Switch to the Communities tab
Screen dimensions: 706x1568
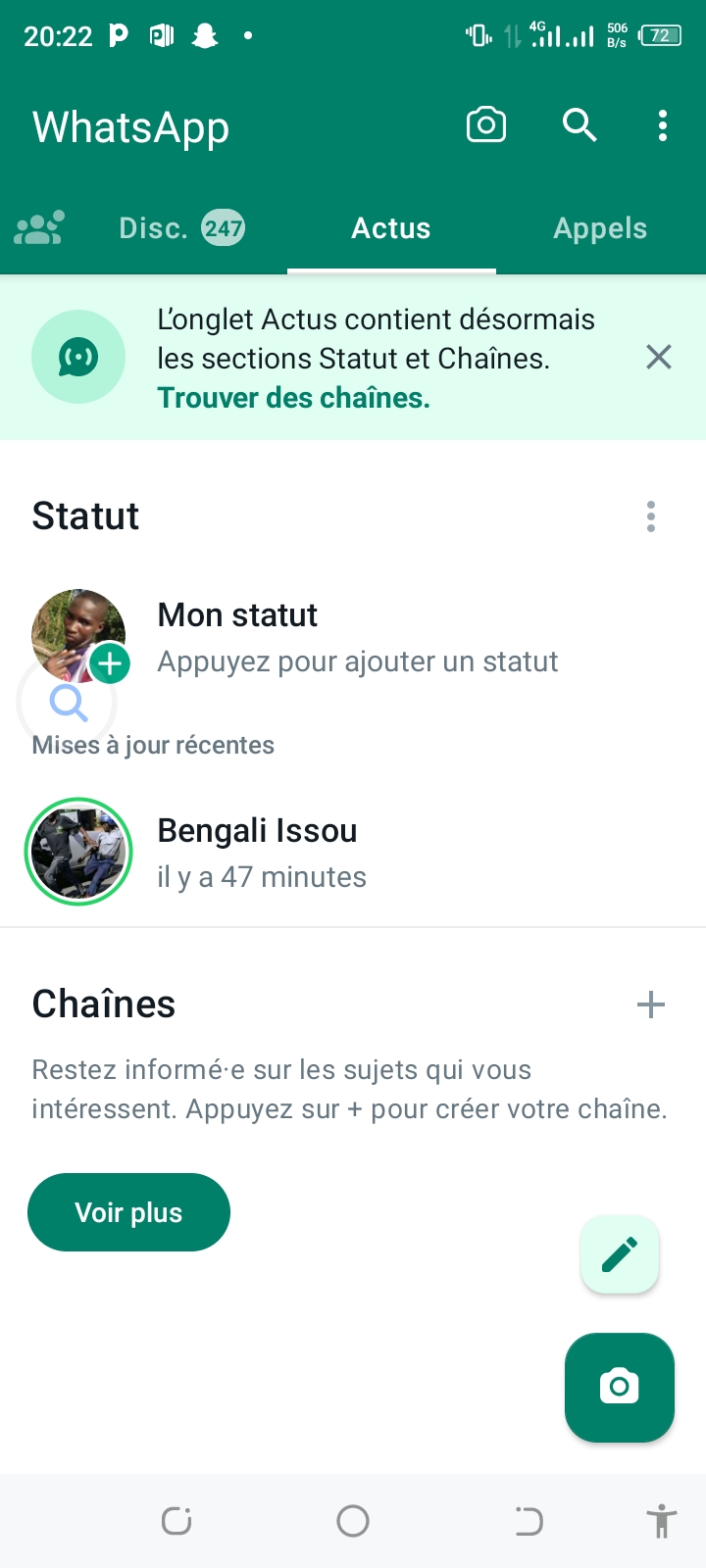[x=39, y=228]
